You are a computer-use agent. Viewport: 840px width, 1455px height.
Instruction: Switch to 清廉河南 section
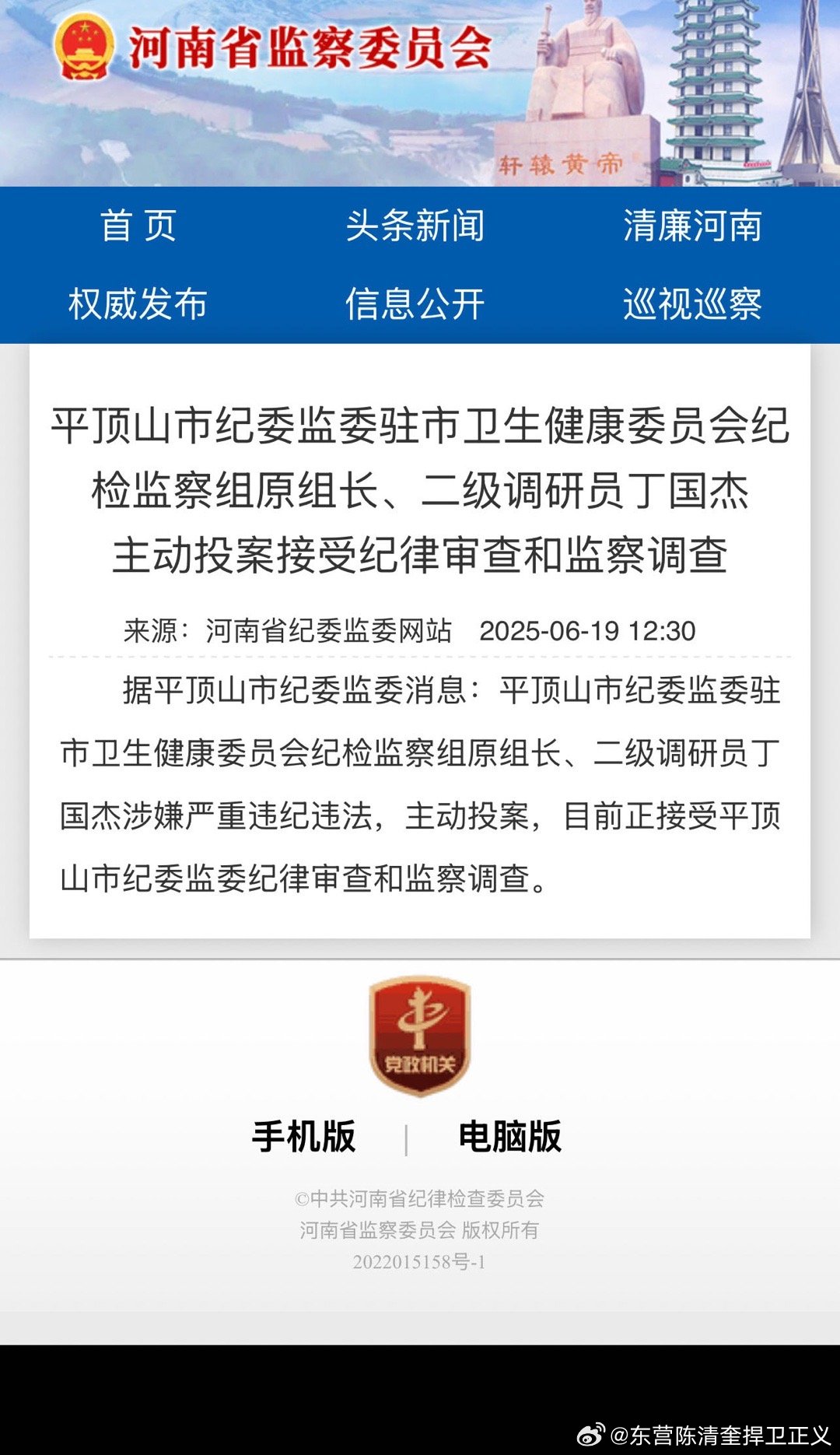[x=692, y=226]
